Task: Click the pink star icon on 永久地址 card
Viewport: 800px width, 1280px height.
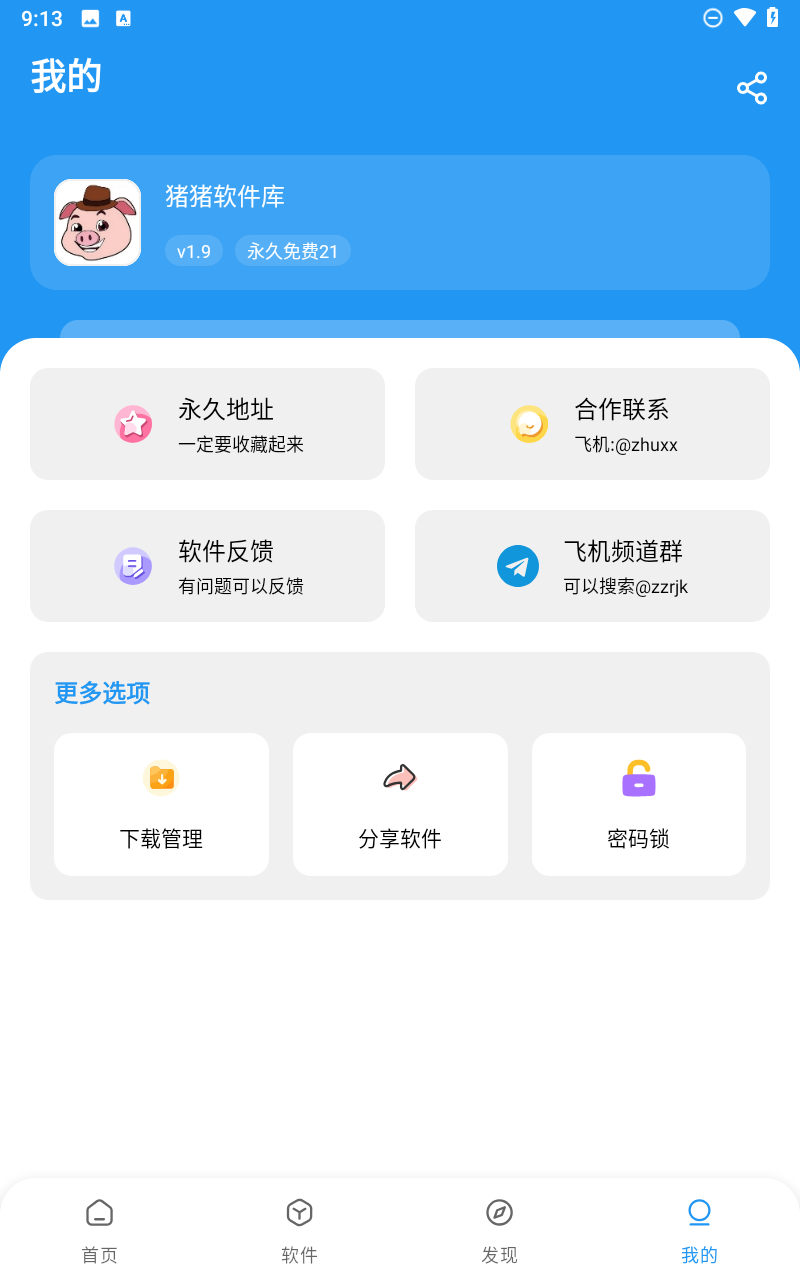Action: click(x=133, y=424)
